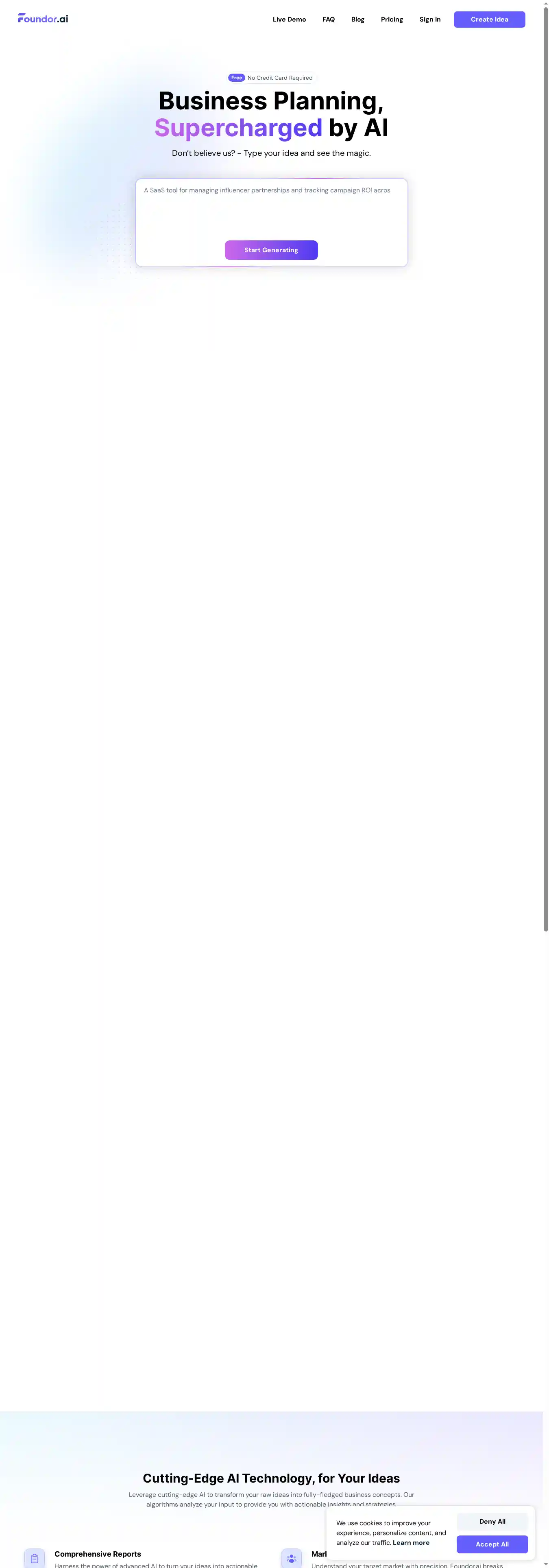Image resolution: width=549 pixels, height=1568 pixels.
Task: Tap the Create Idea button
Action: tap(489, 20)
